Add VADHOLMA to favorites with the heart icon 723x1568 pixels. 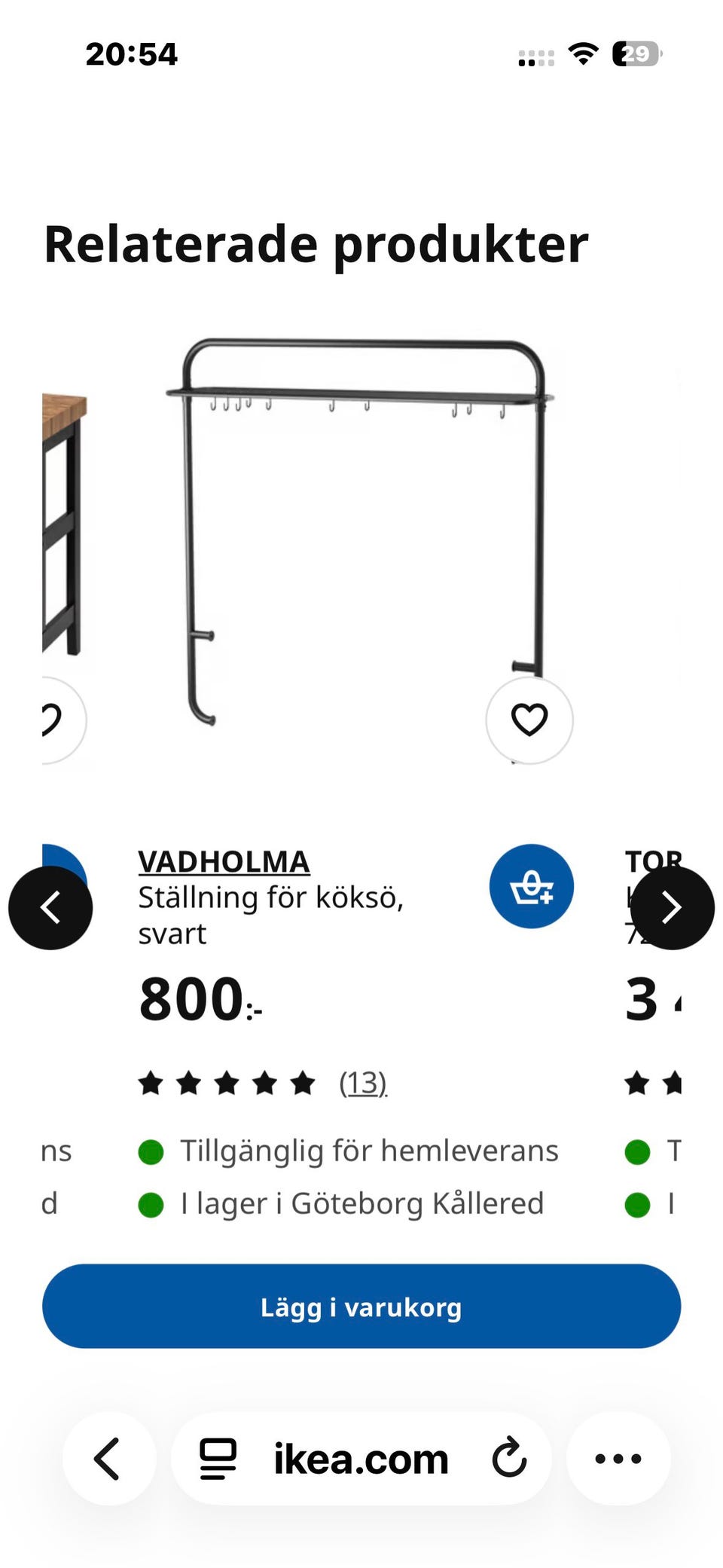[529, 720]
